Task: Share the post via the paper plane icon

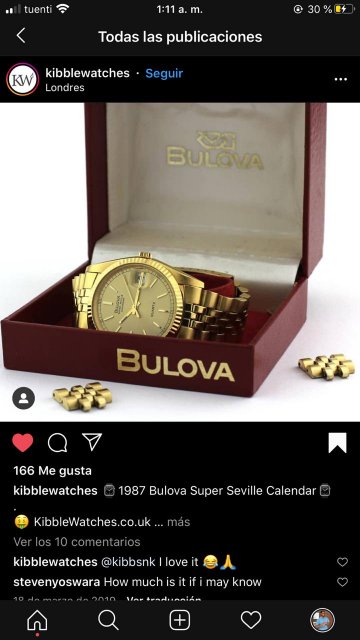Action: click(x=92, y=442)
